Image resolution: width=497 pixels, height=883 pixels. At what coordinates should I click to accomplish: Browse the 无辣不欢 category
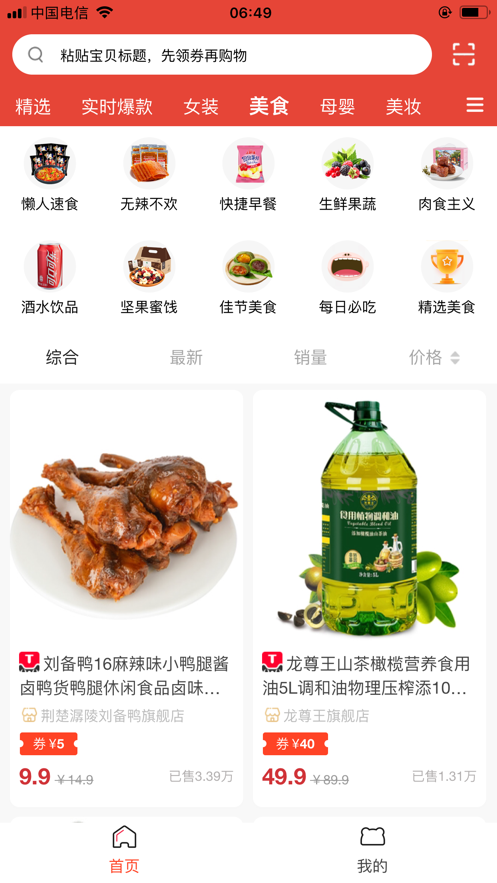click(149, 175)
